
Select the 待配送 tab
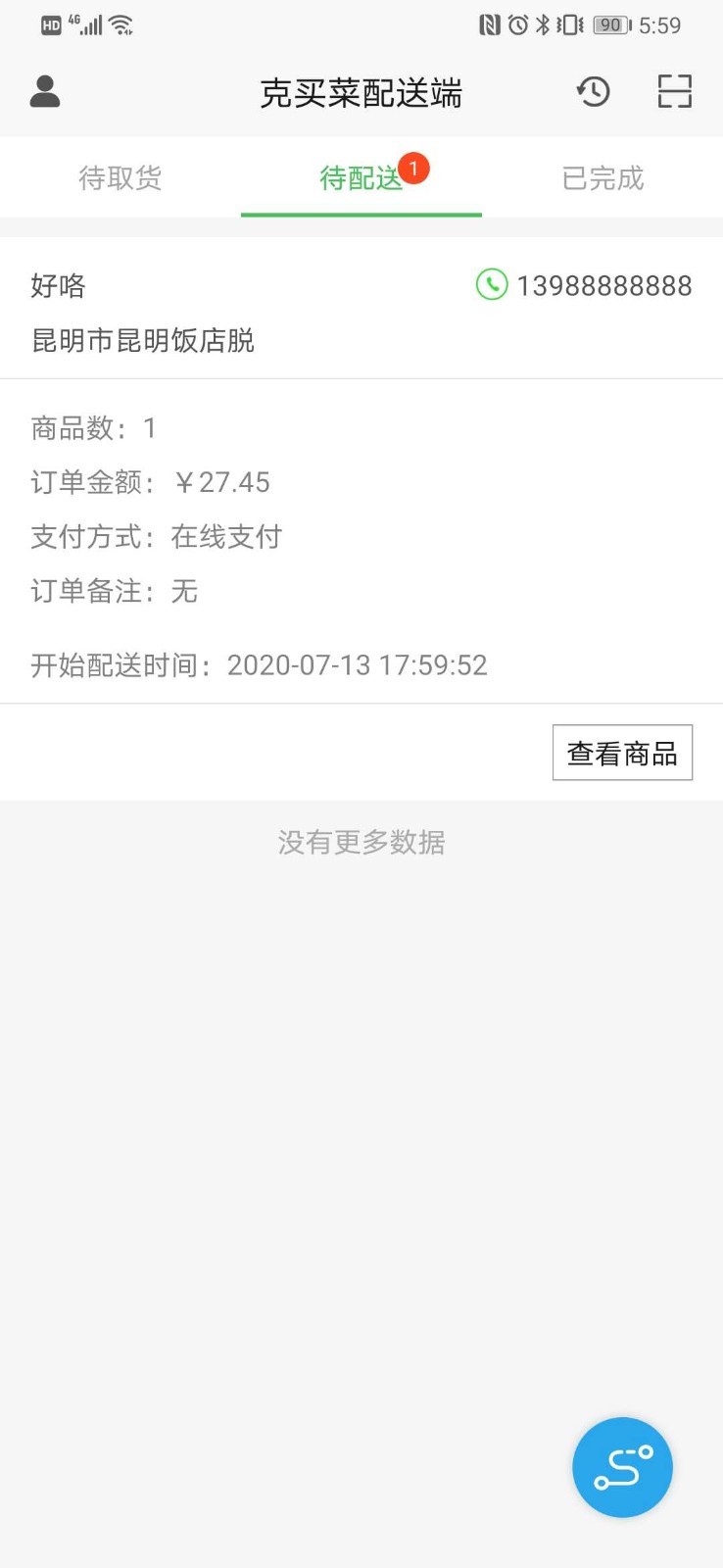pos(361,177)
